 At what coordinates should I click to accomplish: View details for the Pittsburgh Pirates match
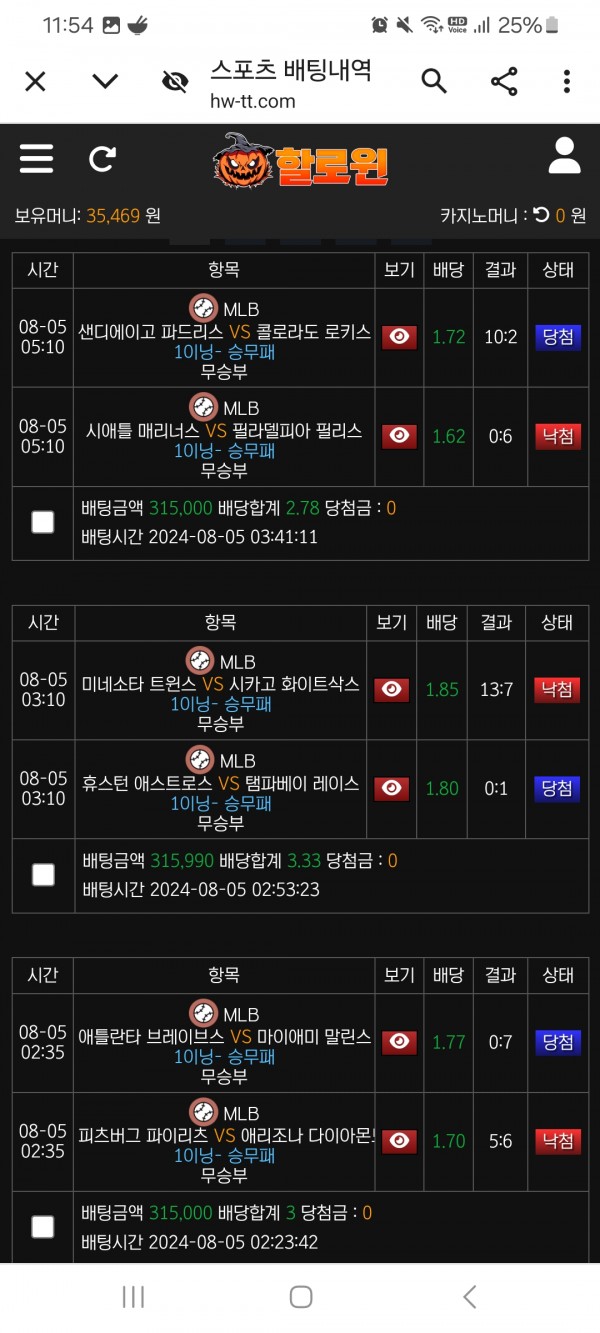(x=399, y=1141)
